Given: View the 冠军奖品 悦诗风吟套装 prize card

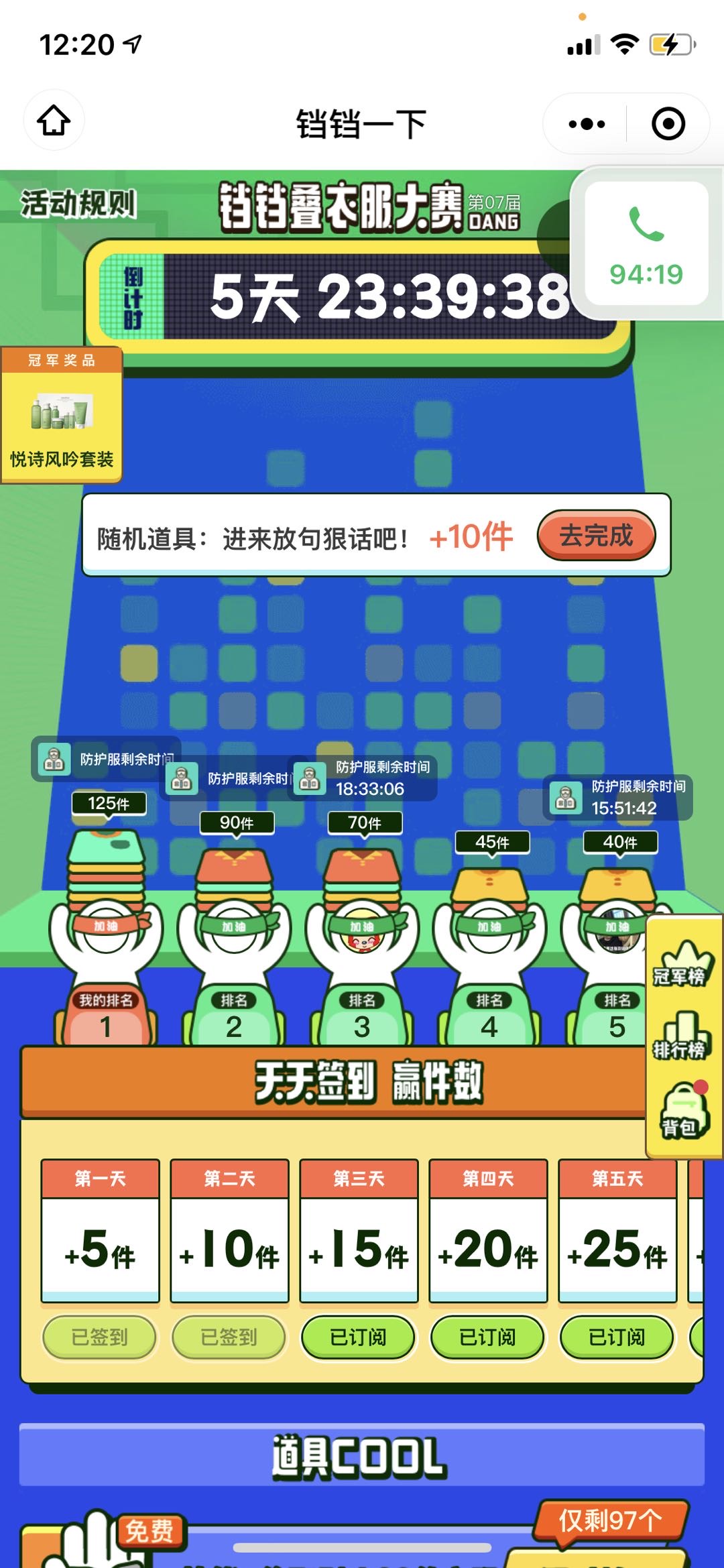Looking at the screenshot, I should click(x=62, y=416).
